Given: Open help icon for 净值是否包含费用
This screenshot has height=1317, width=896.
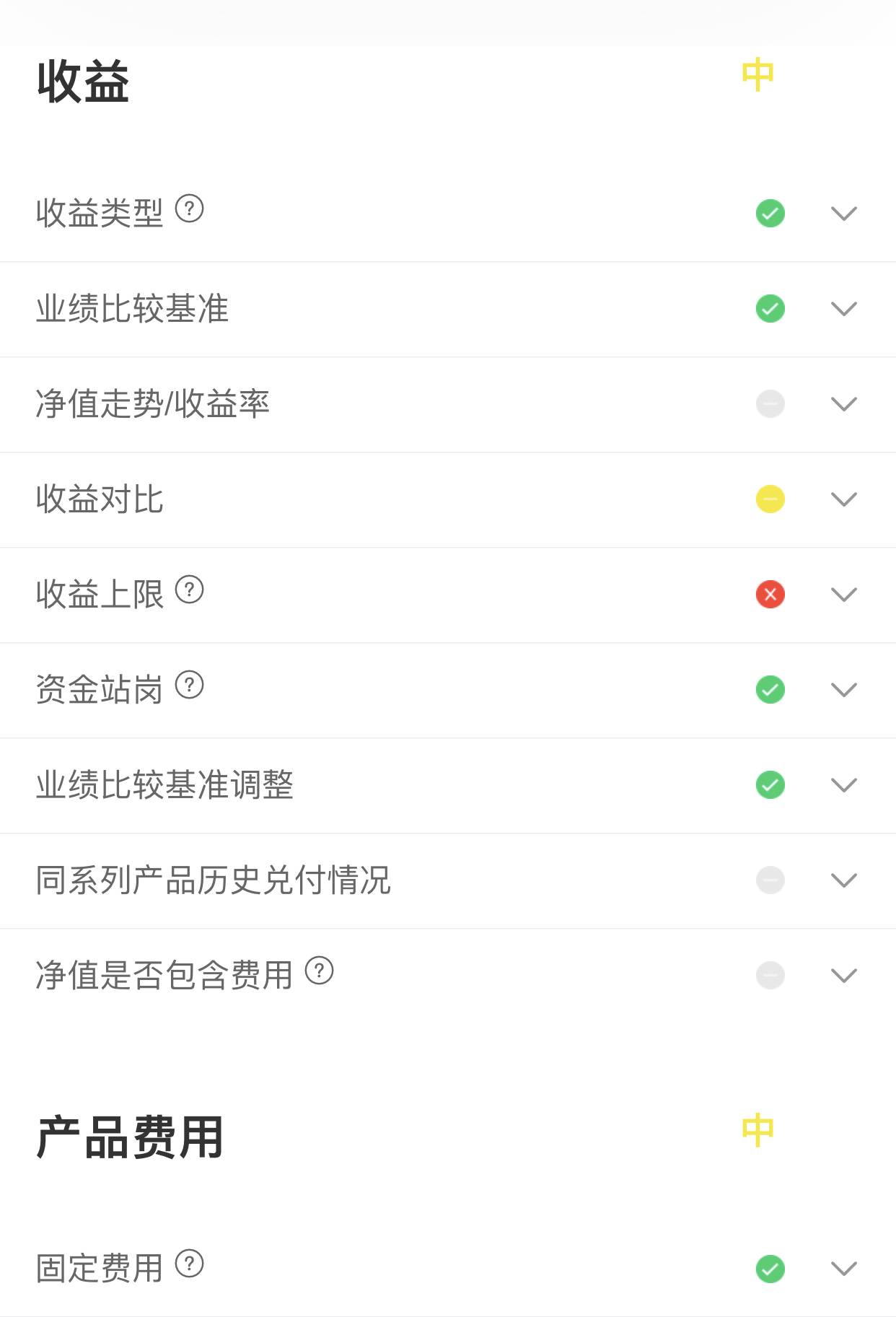Looking at the screenshot, I should click(320, 971).
